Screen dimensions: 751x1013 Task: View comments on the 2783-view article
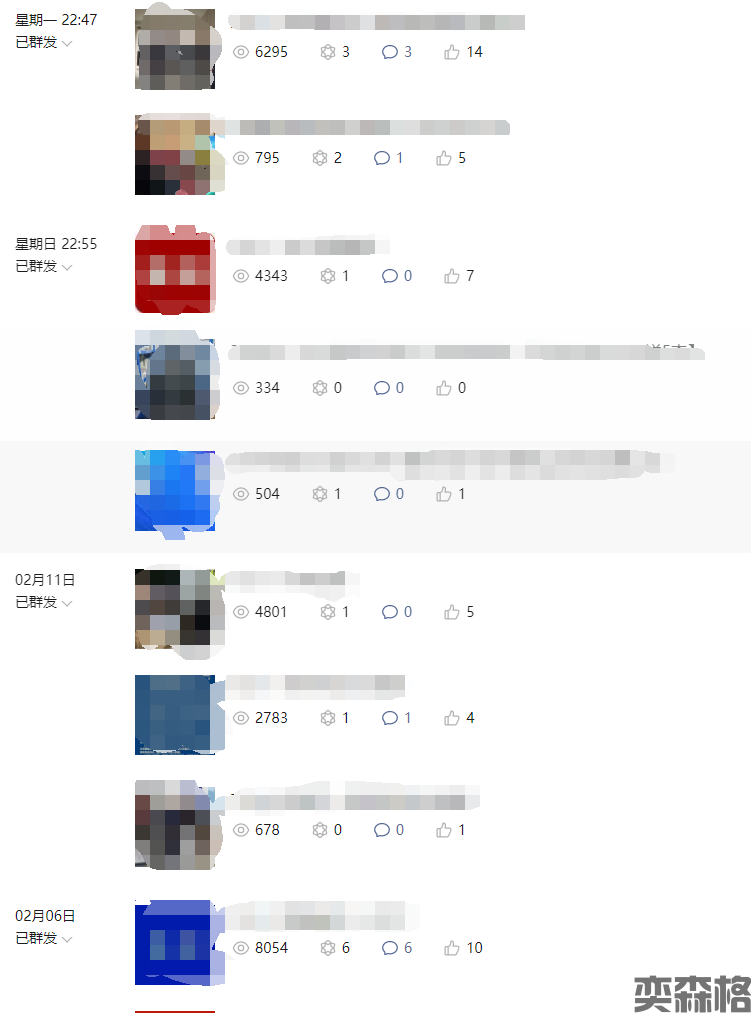pos(397,718)
